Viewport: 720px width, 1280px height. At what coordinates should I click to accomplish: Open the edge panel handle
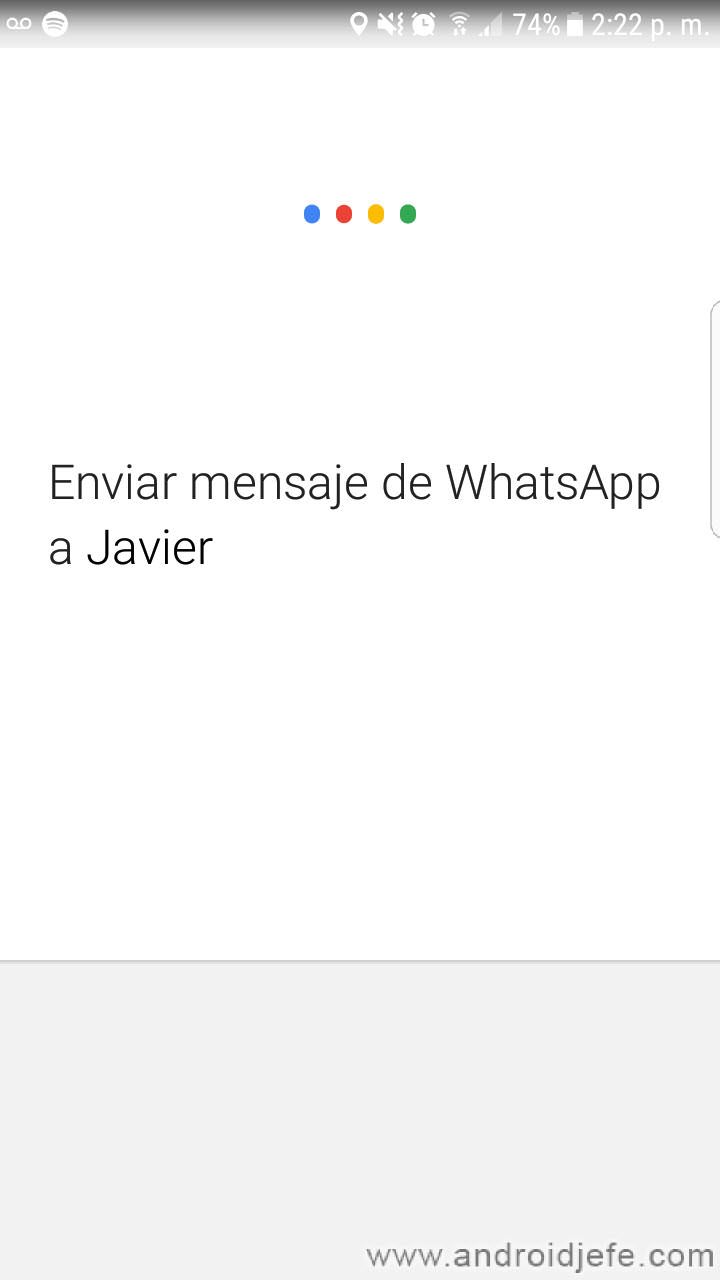click(714, 420)
